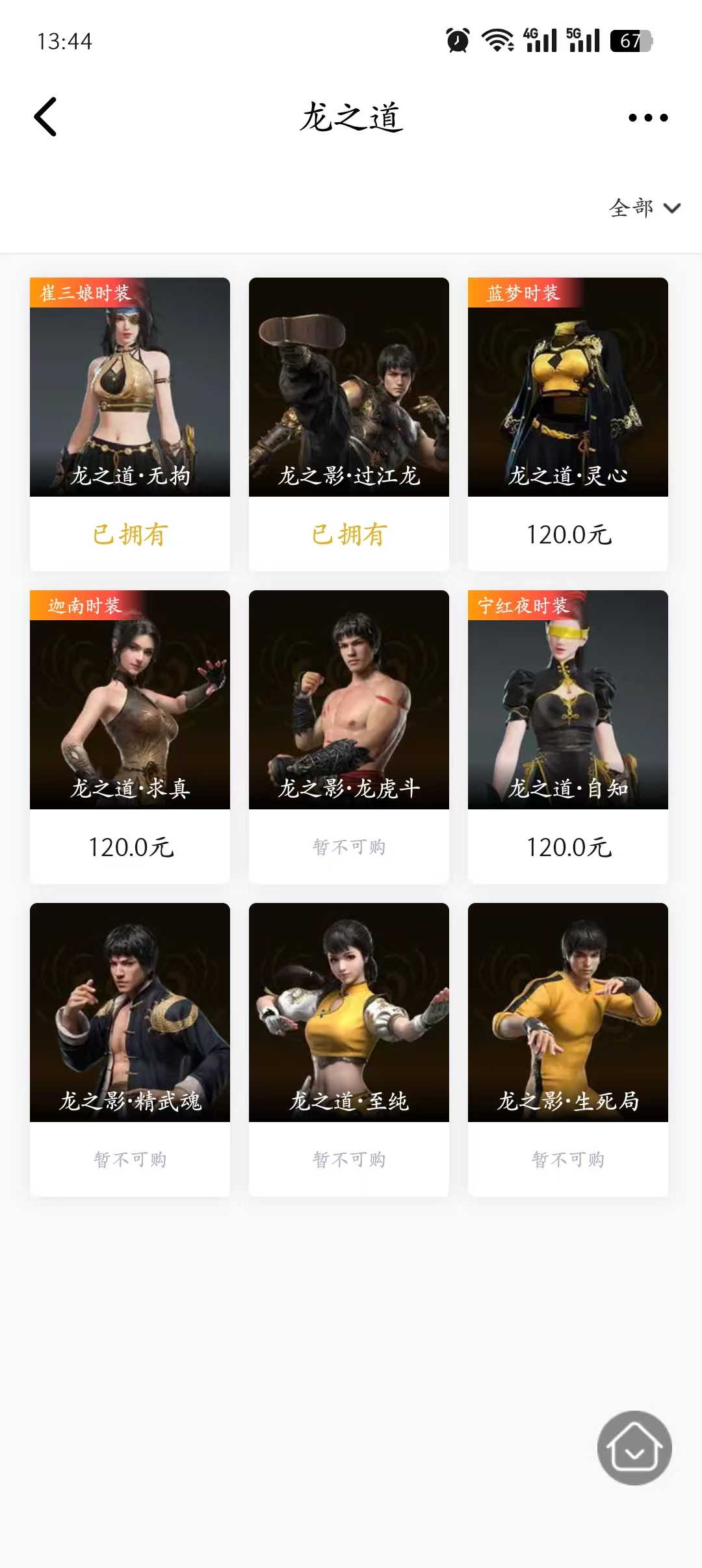Image resolution: width=702 pixels, height=1568 pixels.
Task: Purchase 龙之道·求真 outfit
Action: pyautogui.click(x=129, y=846)
